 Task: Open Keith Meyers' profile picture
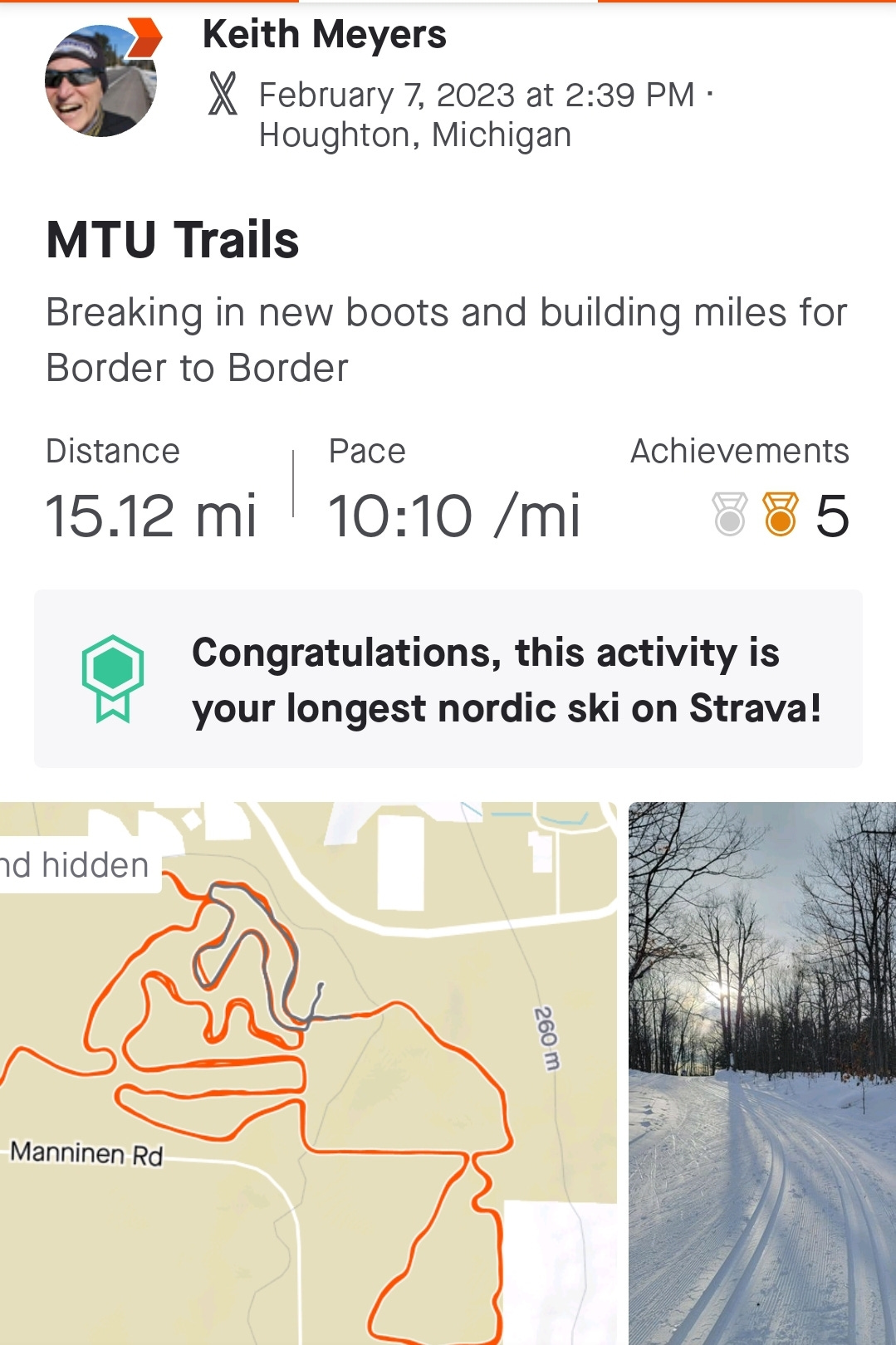coord(100,81)
